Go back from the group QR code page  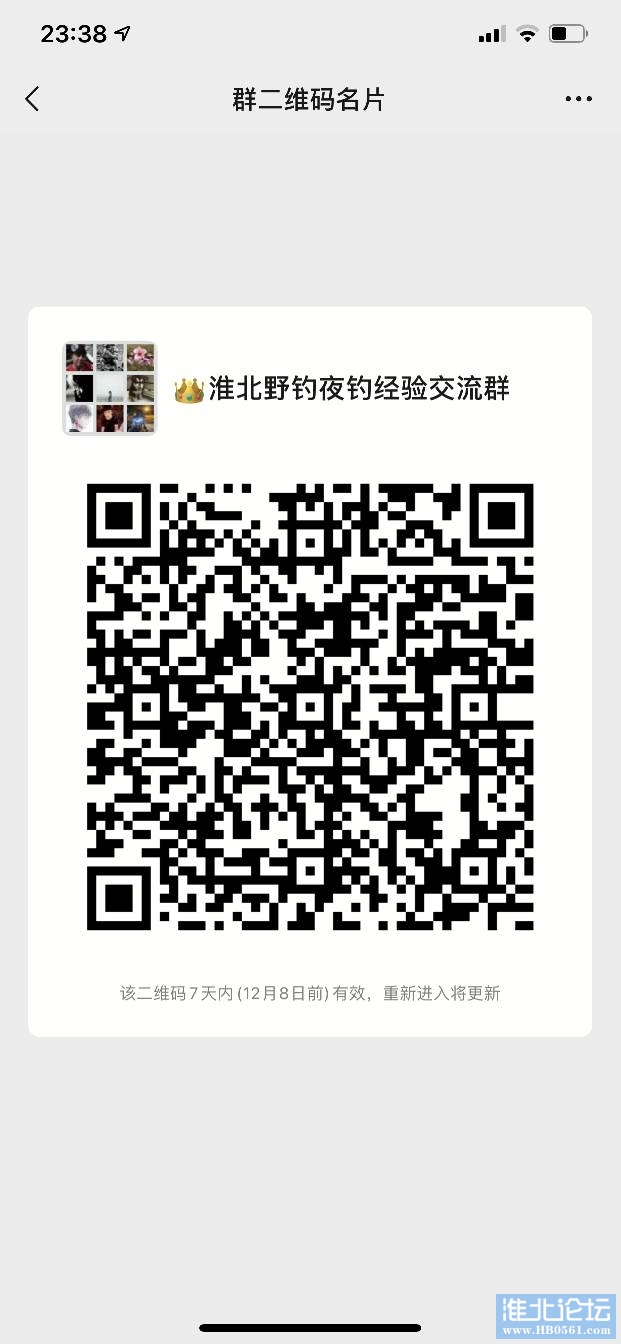tap(33, 99)
